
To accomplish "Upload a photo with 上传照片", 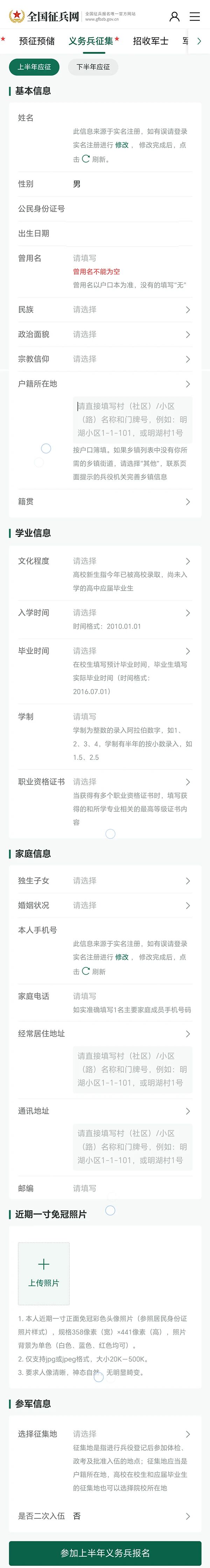I will [44, 1273].
